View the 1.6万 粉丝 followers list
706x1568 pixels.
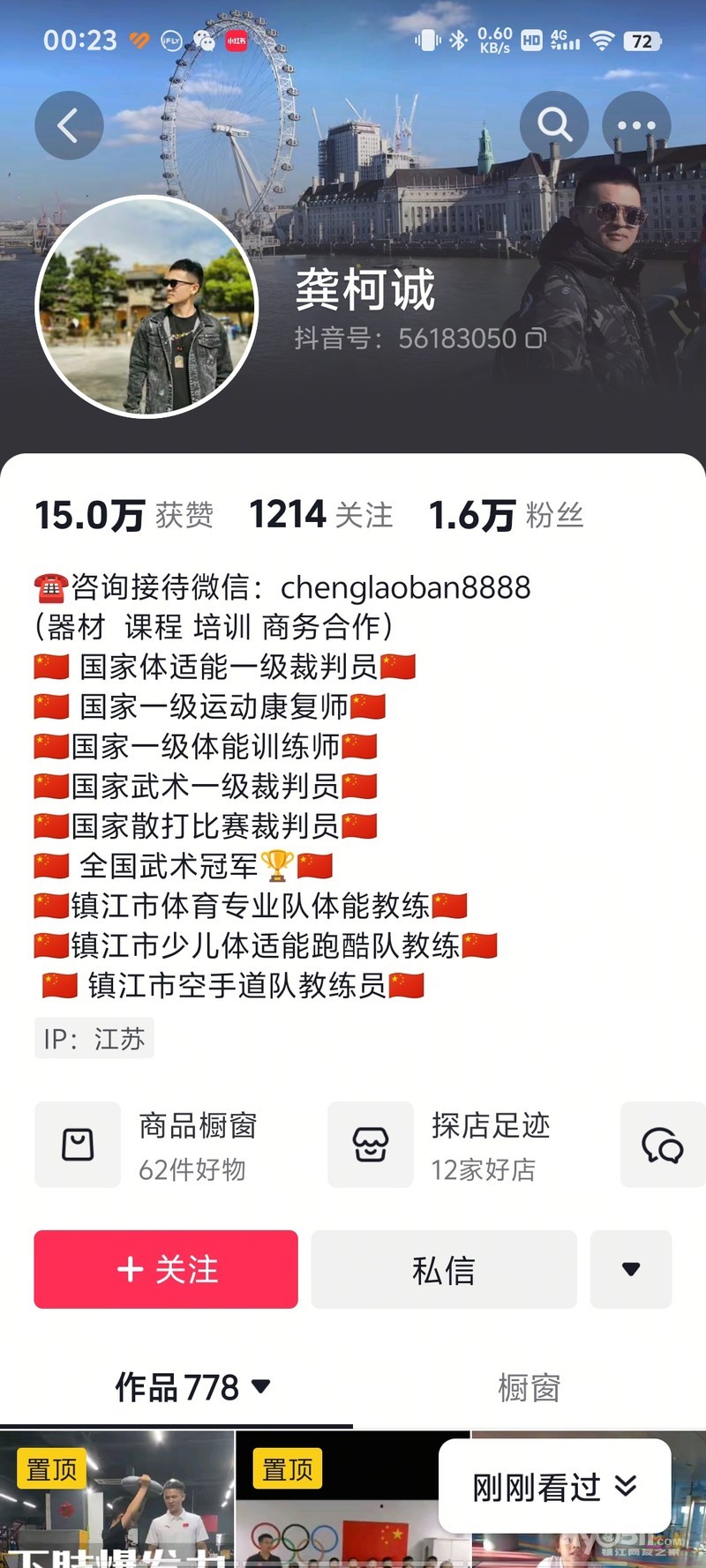tap(506, 515)
